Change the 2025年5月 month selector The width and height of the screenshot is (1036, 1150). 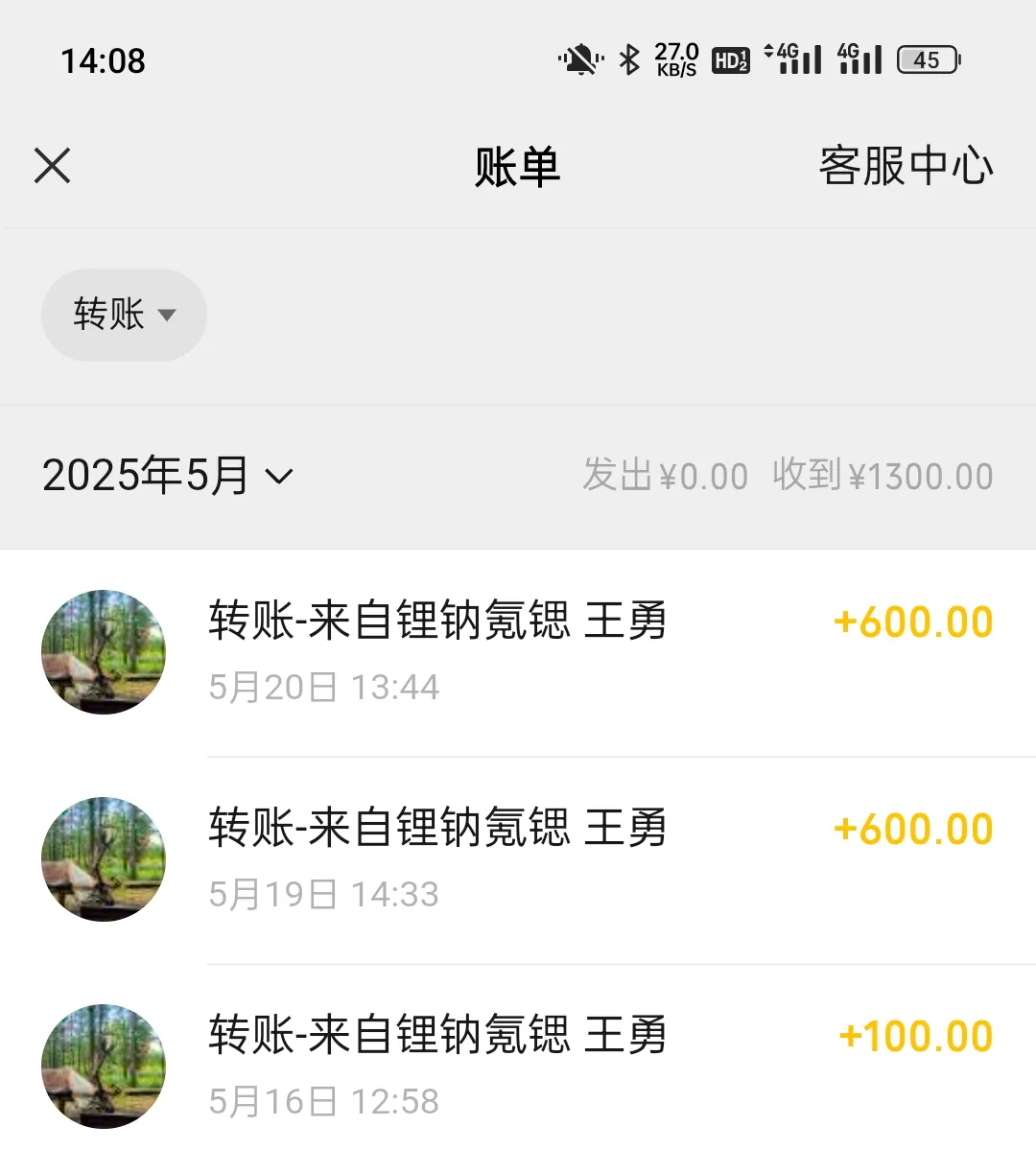coord(168,476)
